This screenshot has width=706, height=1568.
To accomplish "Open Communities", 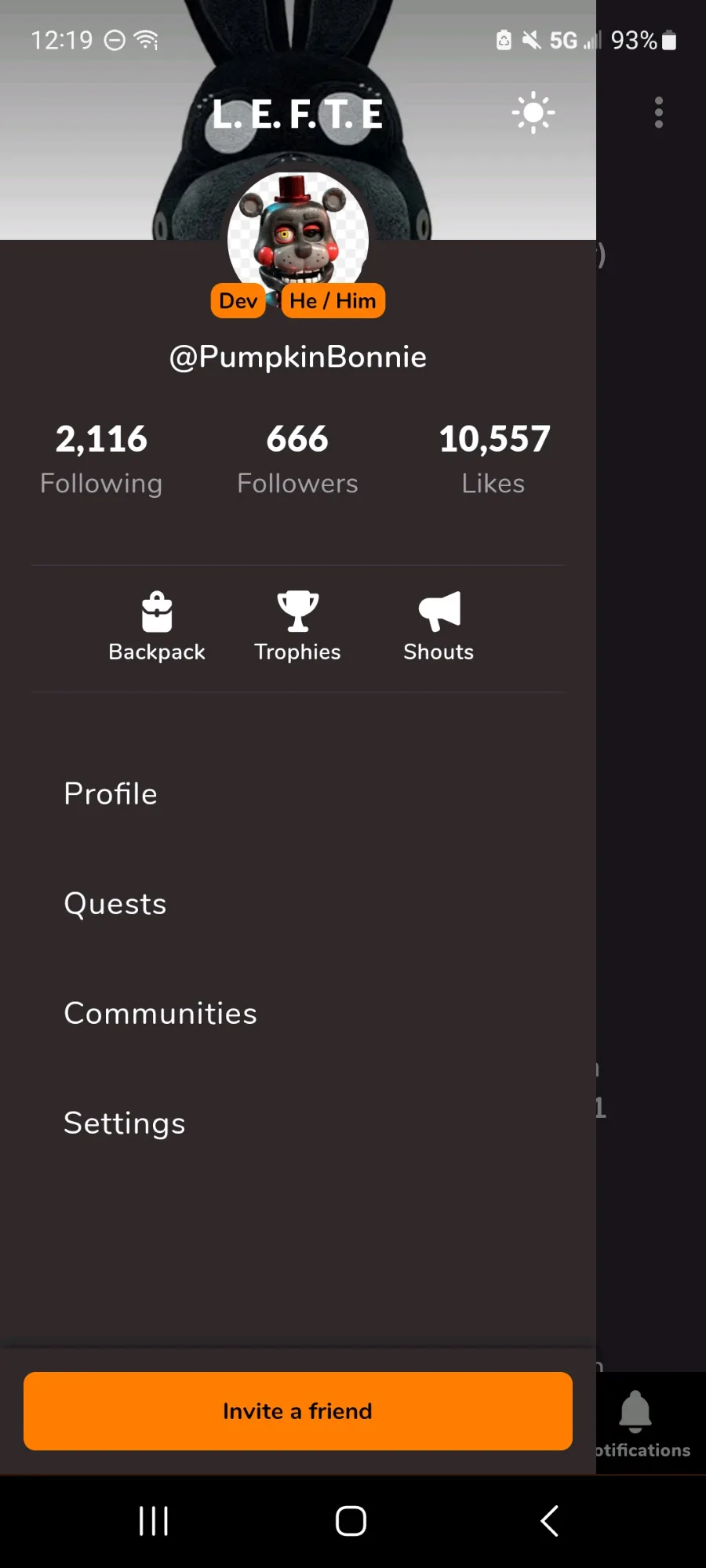I will tap(161, 1014).
